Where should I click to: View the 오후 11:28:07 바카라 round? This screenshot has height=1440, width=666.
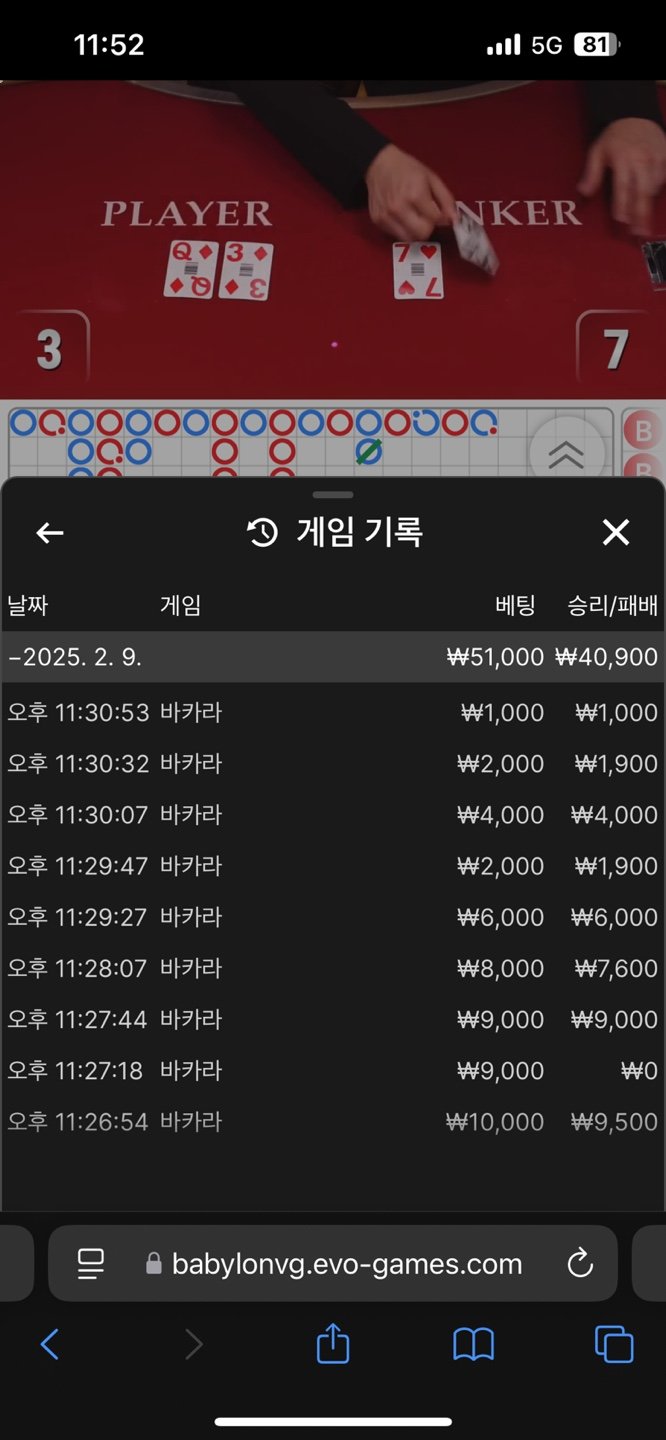[332, 968]
